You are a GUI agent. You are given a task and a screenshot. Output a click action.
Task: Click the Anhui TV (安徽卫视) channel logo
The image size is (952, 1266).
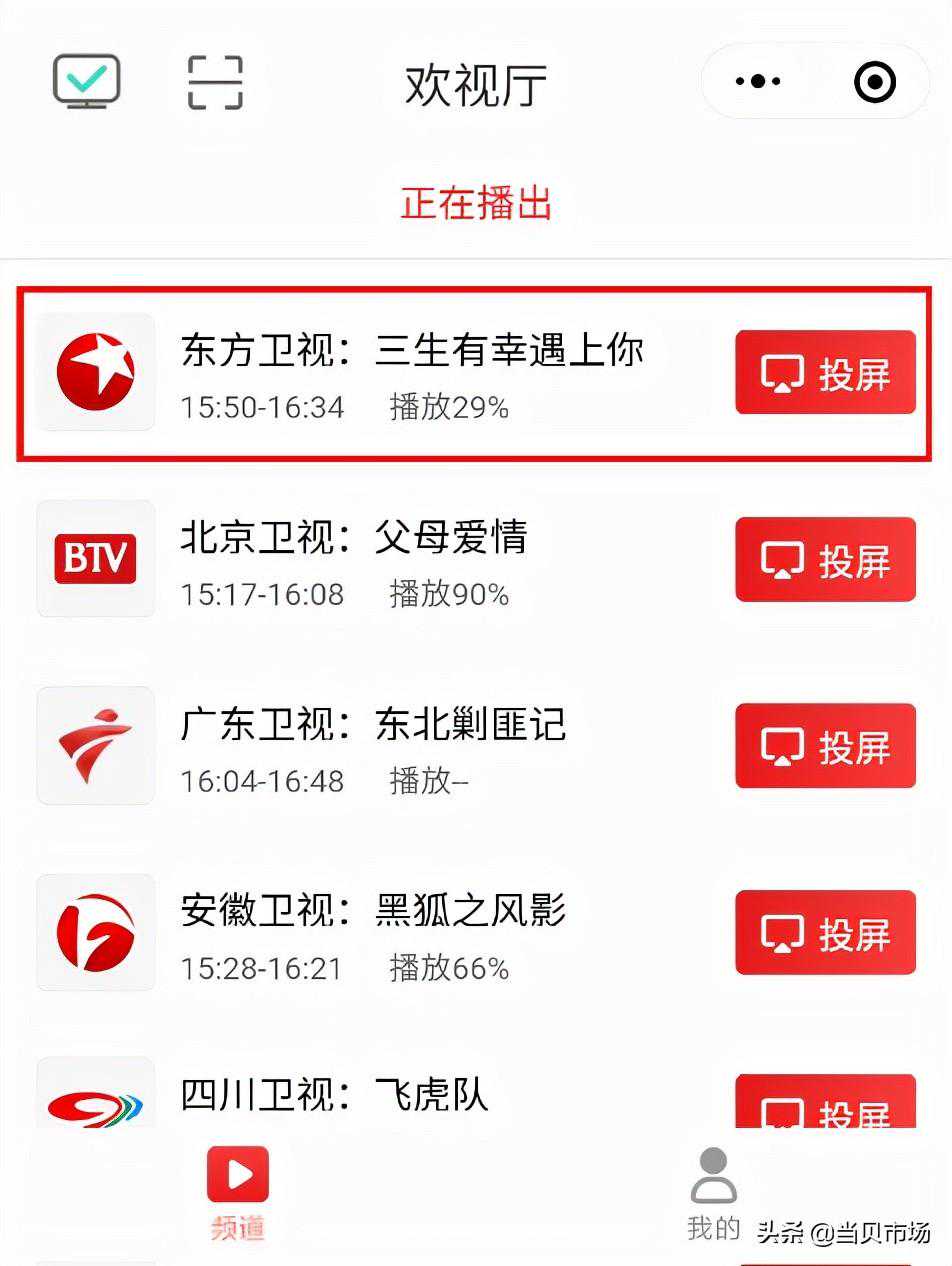tap(94, 933)
